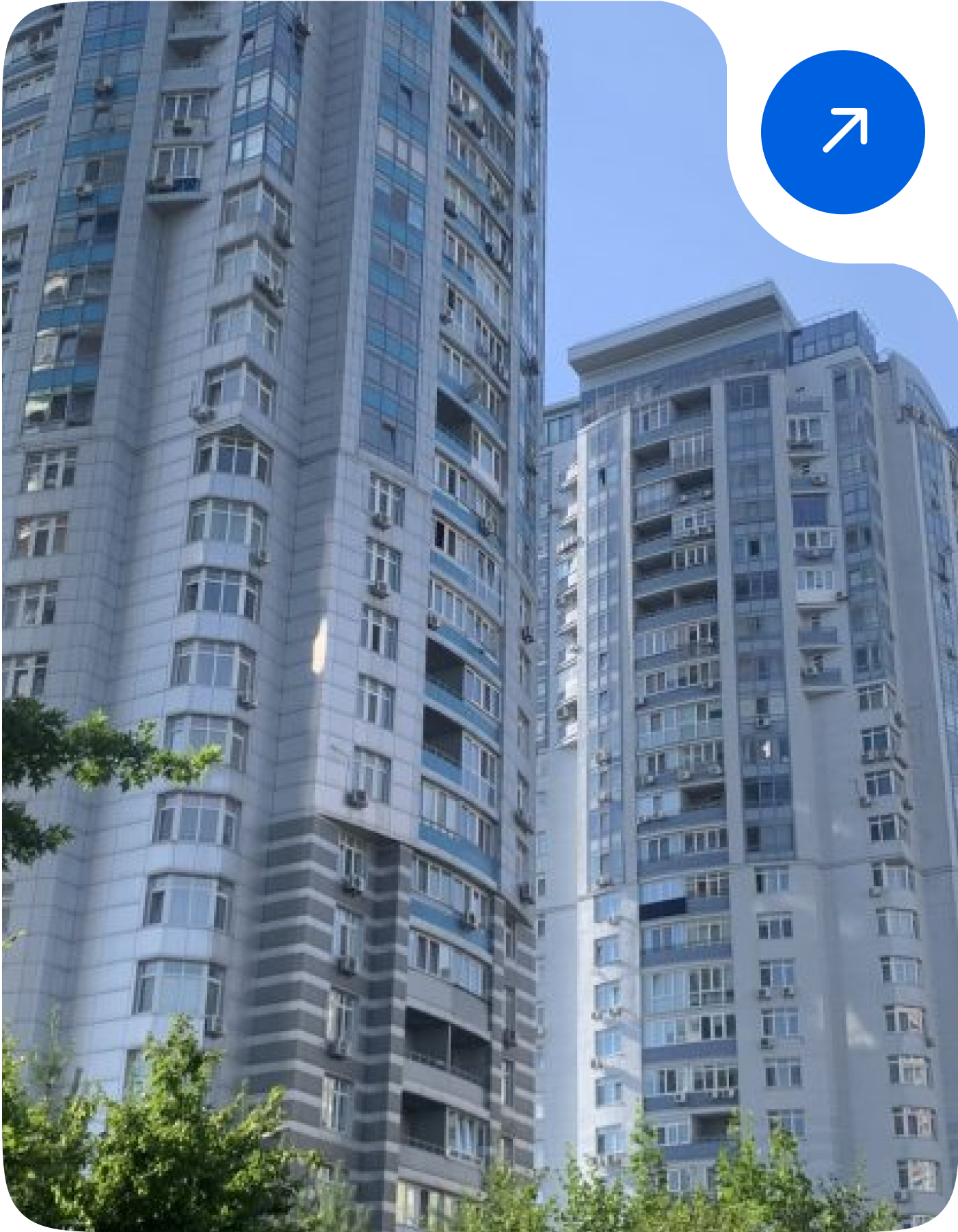Tap the blue diagonal arrow button
Screen dimensions: 958x1232
pyautogui.click(x=842, y=132)
